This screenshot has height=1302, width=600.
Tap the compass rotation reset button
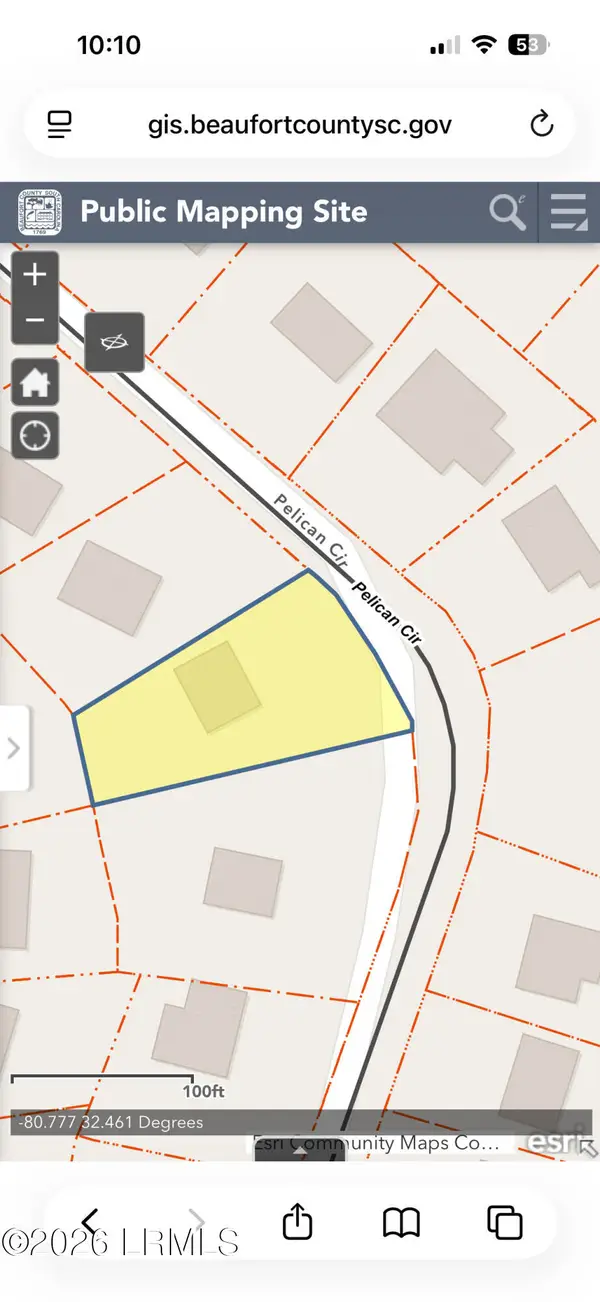click(115, 342)
